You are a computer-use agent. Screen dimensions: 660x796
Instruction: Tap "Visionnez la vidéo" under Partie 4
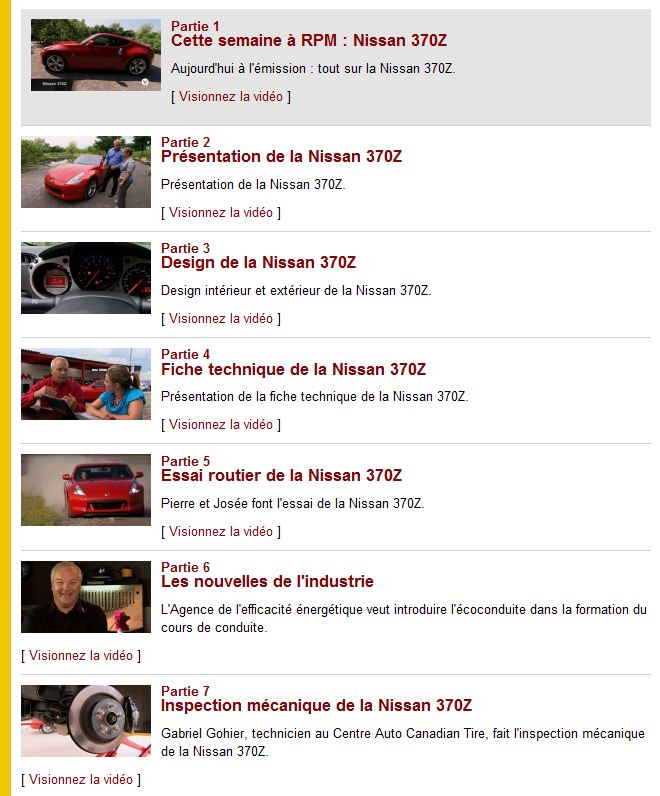click(221, 425)
